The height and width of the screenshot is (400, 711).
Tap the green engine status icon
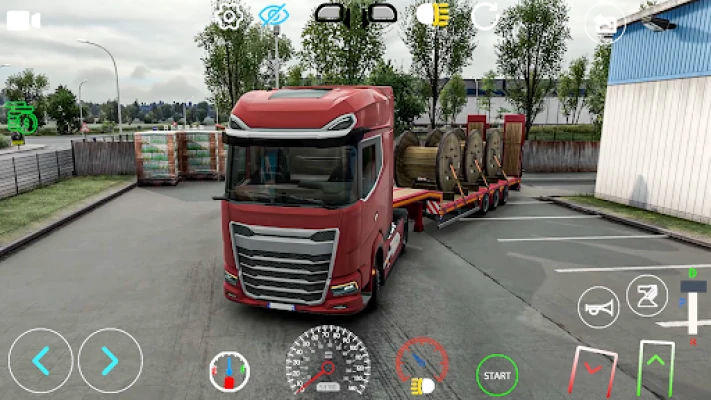pos(21,118)
